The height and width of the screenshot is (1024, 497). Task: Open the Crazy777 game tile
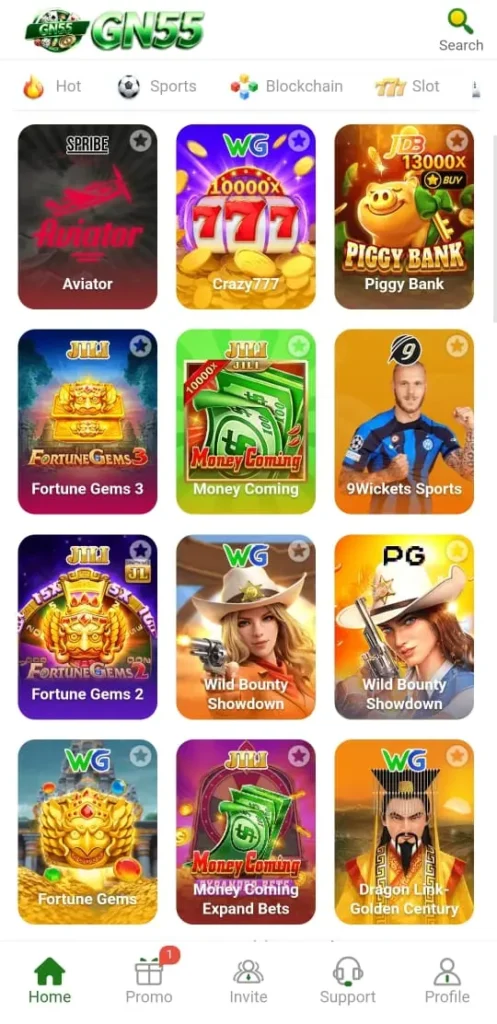[246, 217]
